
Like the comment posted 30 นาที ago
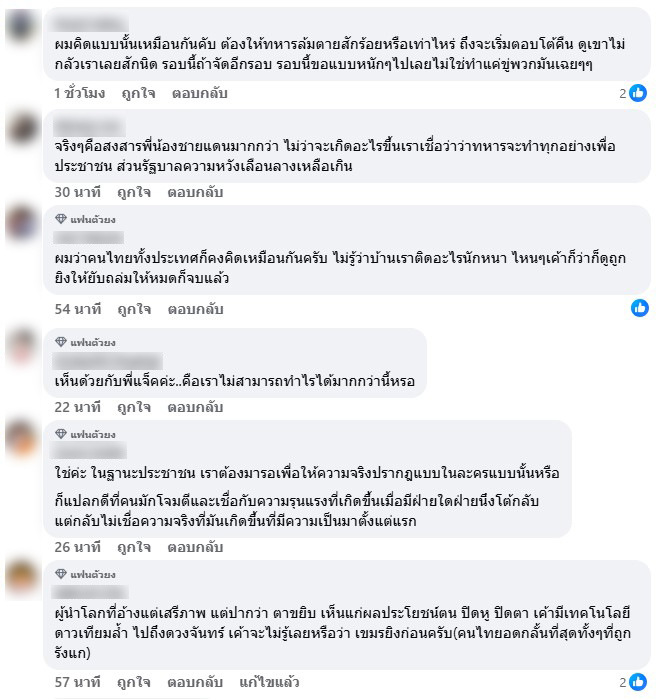133,191
